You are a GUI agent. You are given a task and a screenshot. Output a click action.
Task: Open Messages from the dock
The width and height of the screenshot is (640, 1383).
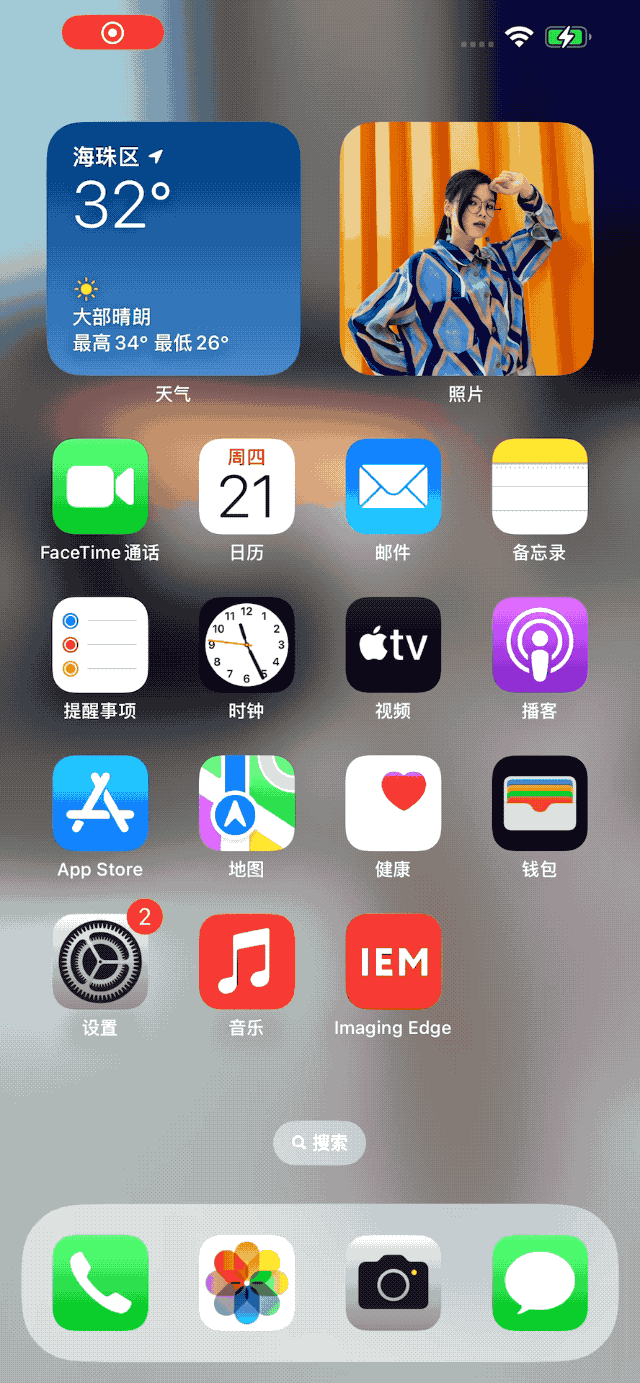point(540,1283)
